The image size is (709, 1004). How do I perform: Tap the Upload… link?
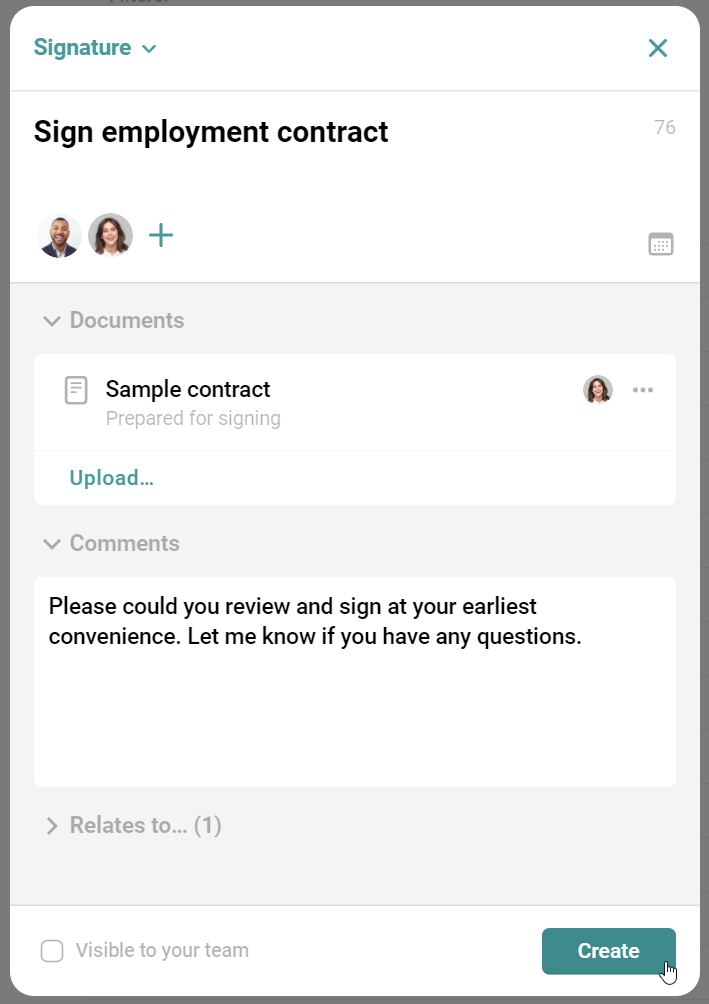coord(111,478)
